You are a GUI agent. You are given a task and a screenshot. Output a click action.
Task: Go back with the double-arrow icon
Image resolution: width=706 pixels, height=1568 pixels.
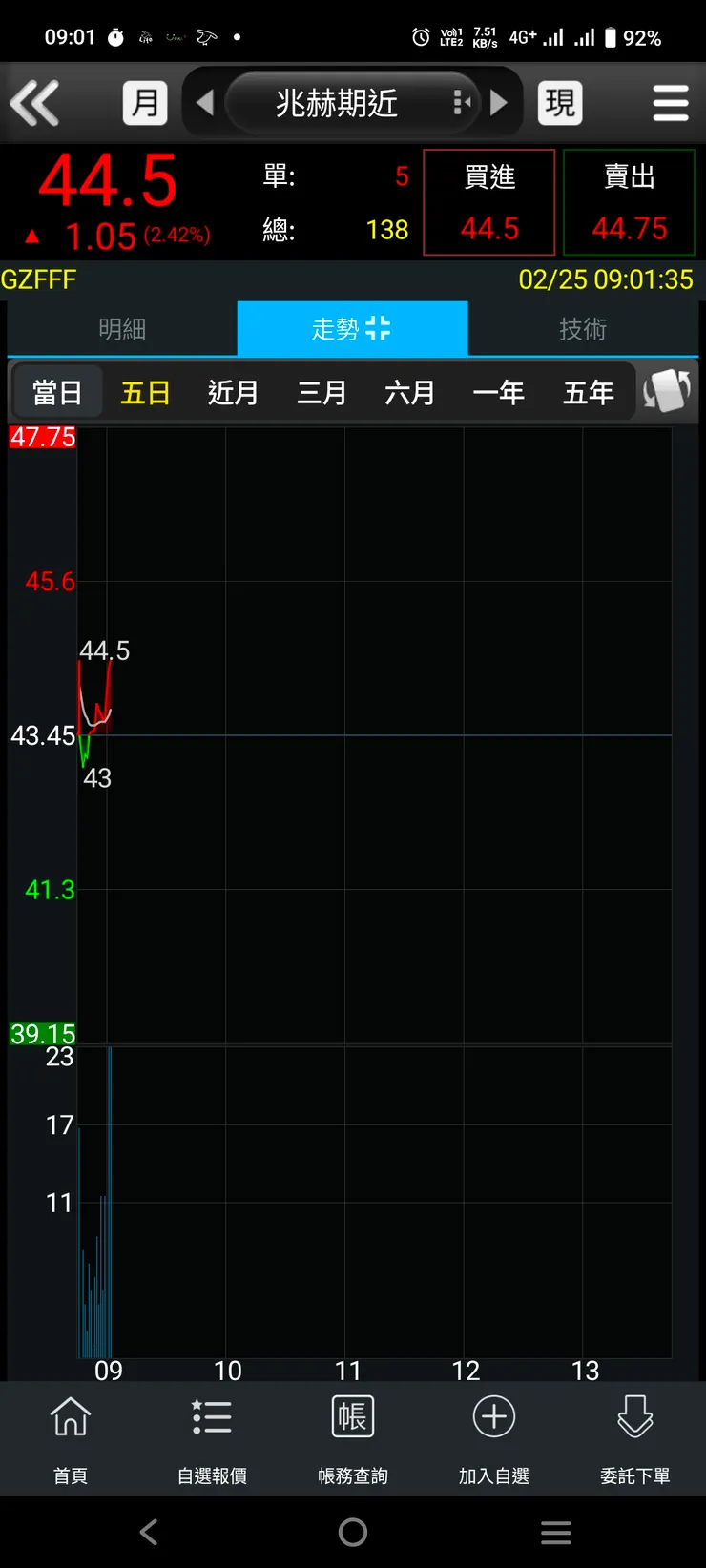(x=35, y=103)
